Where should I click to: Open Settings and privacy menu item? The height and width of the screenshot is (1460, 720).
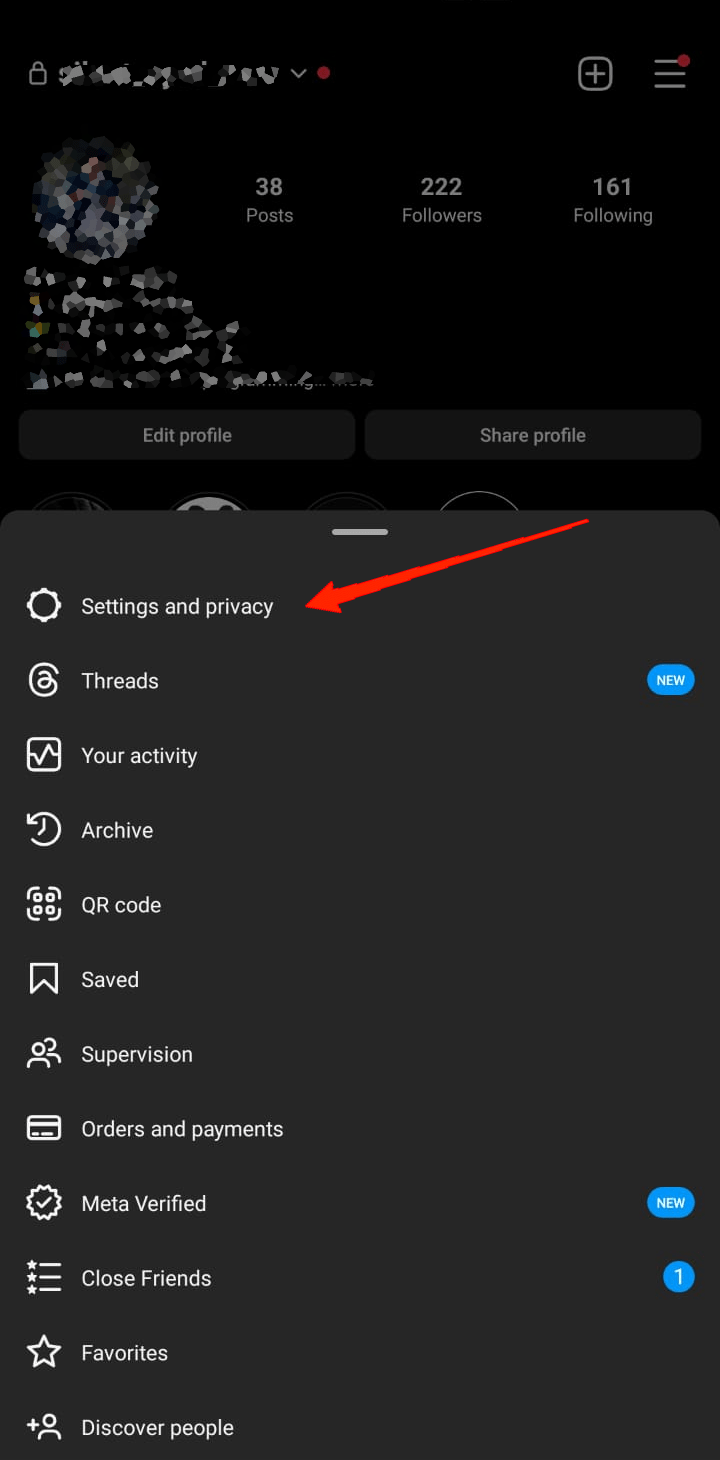pos(177,605)
